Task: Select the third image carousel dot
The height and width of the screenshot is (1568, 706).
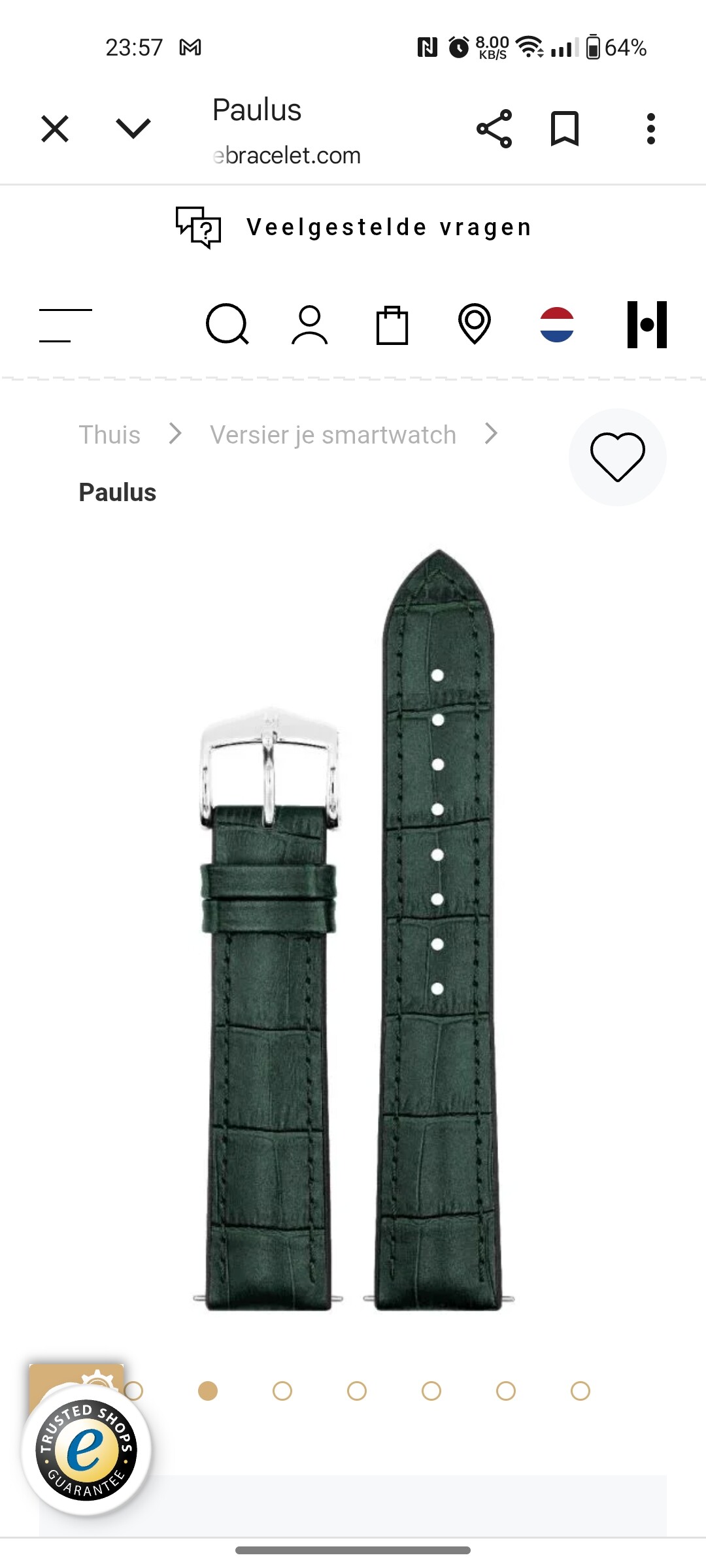Action: coord(282,1391)
